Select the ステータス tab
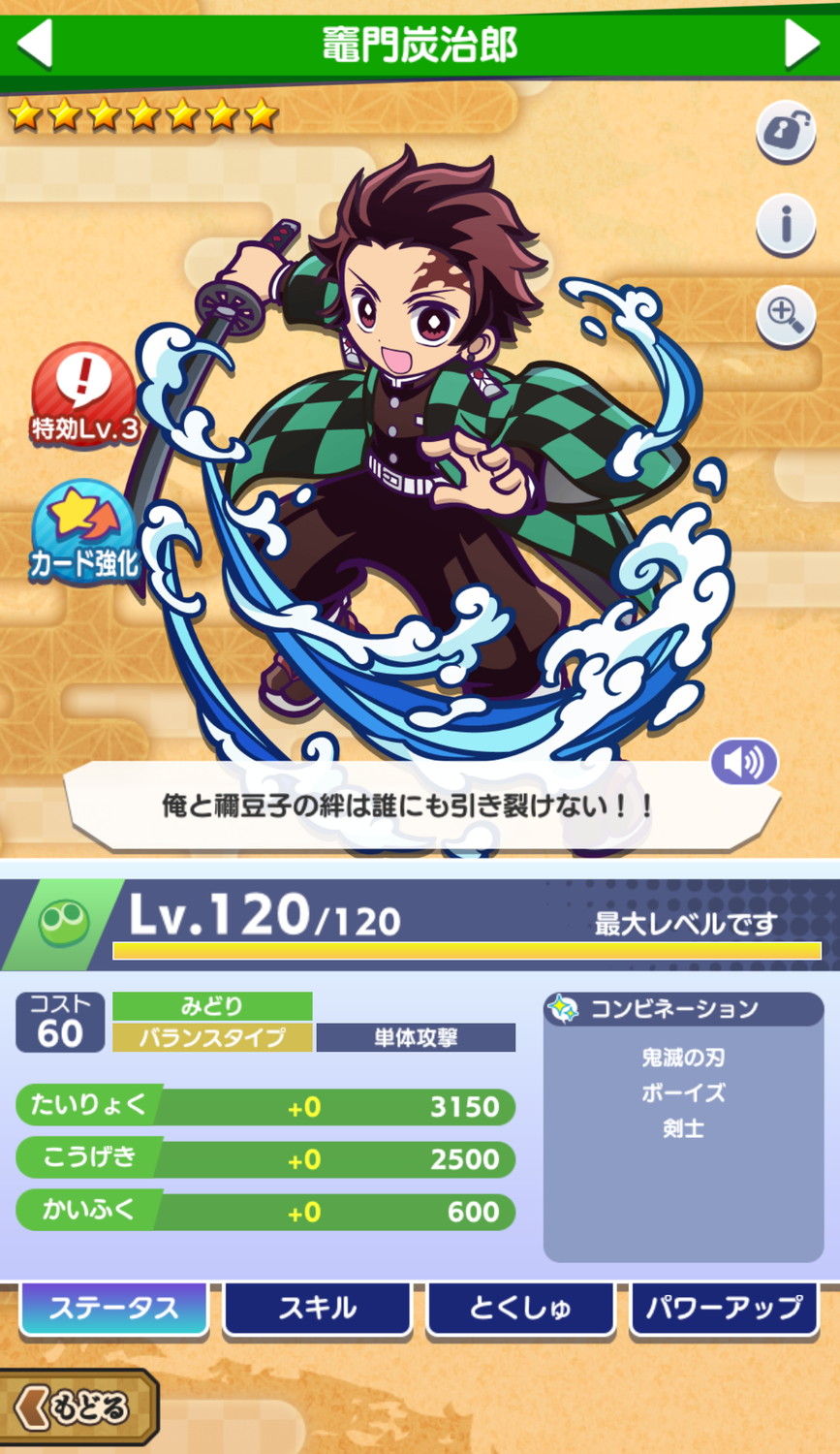This screenshot has height=1454, width=840. (x=114, y=1309)
